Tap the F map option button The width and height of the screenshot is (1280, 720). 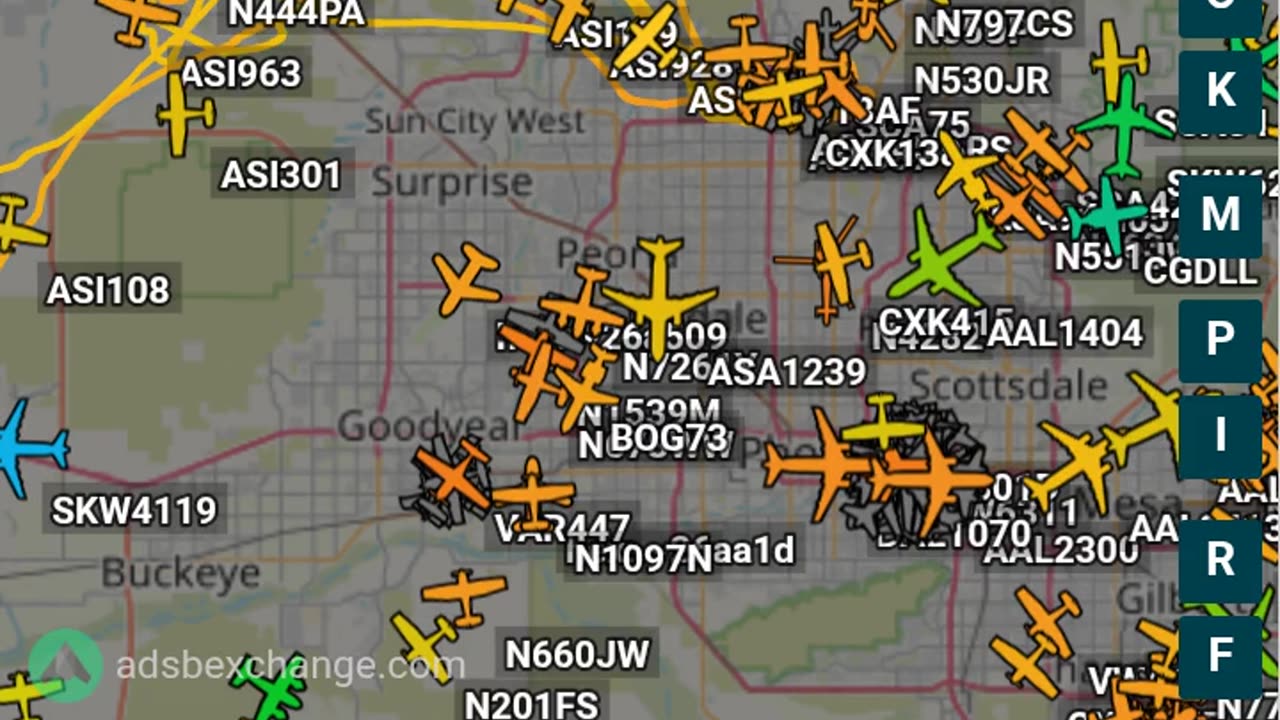pos(1220,657)
